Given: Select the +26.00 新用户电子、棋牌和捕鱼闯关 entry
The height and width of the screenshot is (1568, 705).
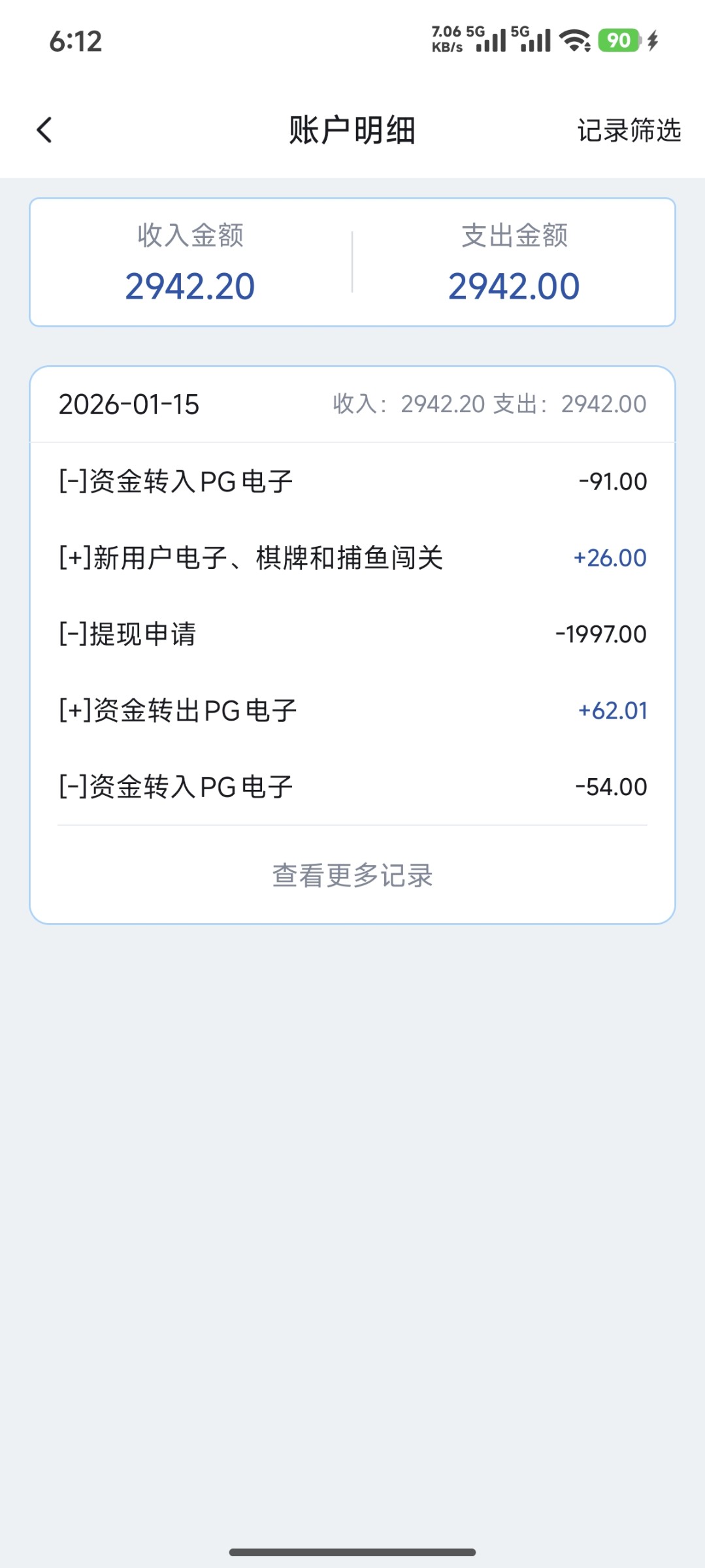Looking at the screenshot, I should pos(352,557).
